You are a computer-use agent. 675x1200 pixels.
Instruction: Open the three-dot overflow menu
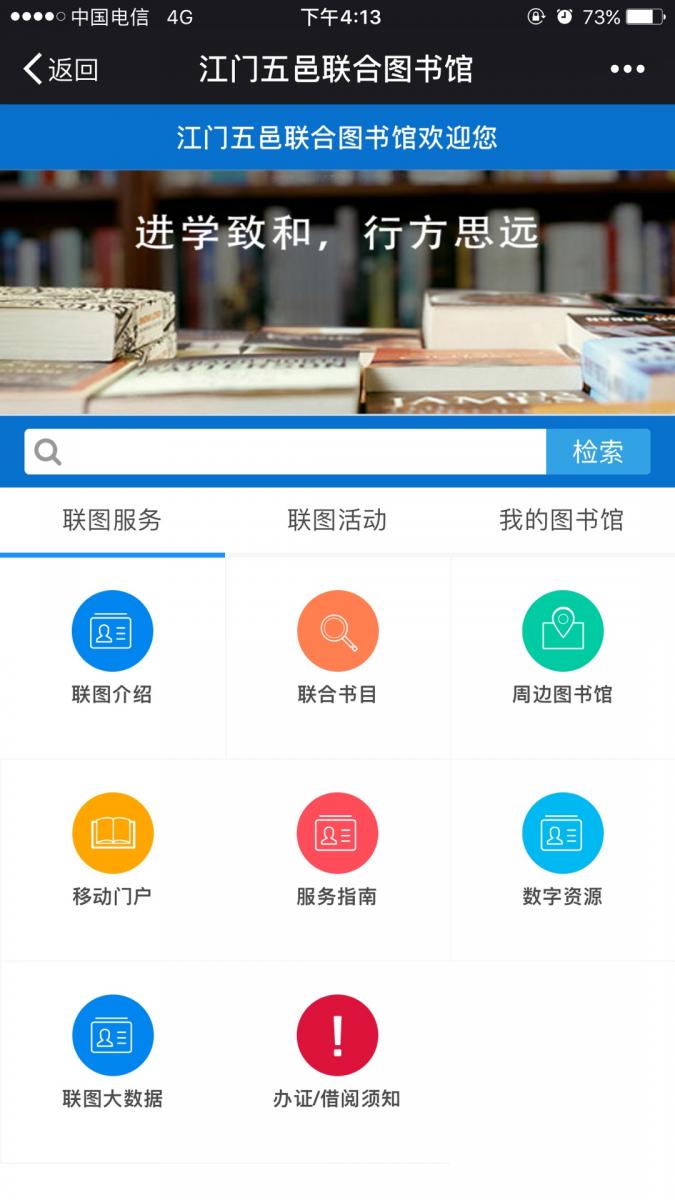click(x=627, y=69)
